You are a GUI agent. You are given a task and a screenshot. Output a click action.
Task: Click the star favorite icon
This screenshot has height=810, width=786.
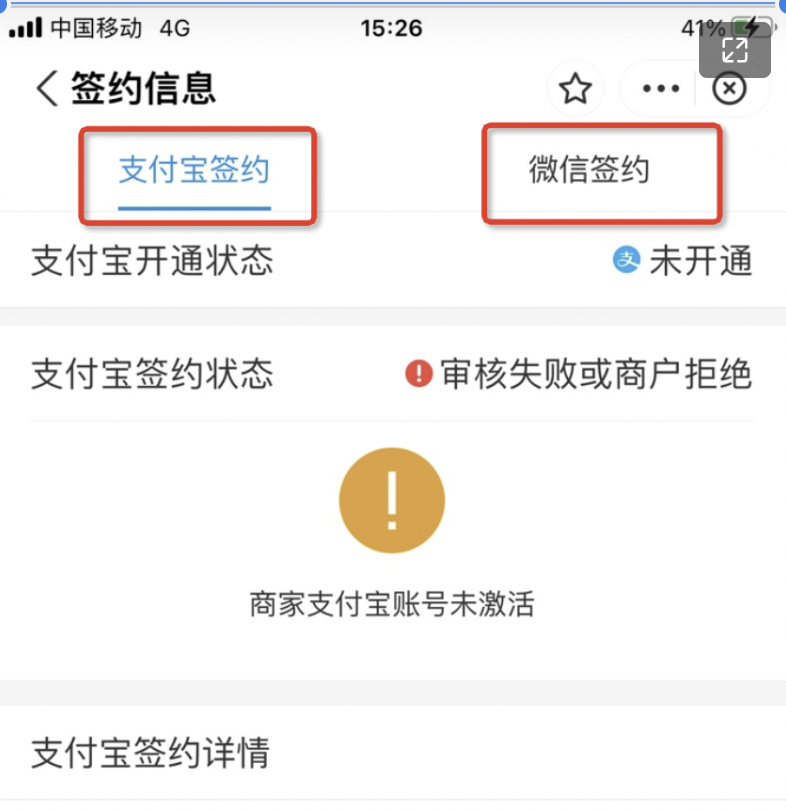click(575, 89)
